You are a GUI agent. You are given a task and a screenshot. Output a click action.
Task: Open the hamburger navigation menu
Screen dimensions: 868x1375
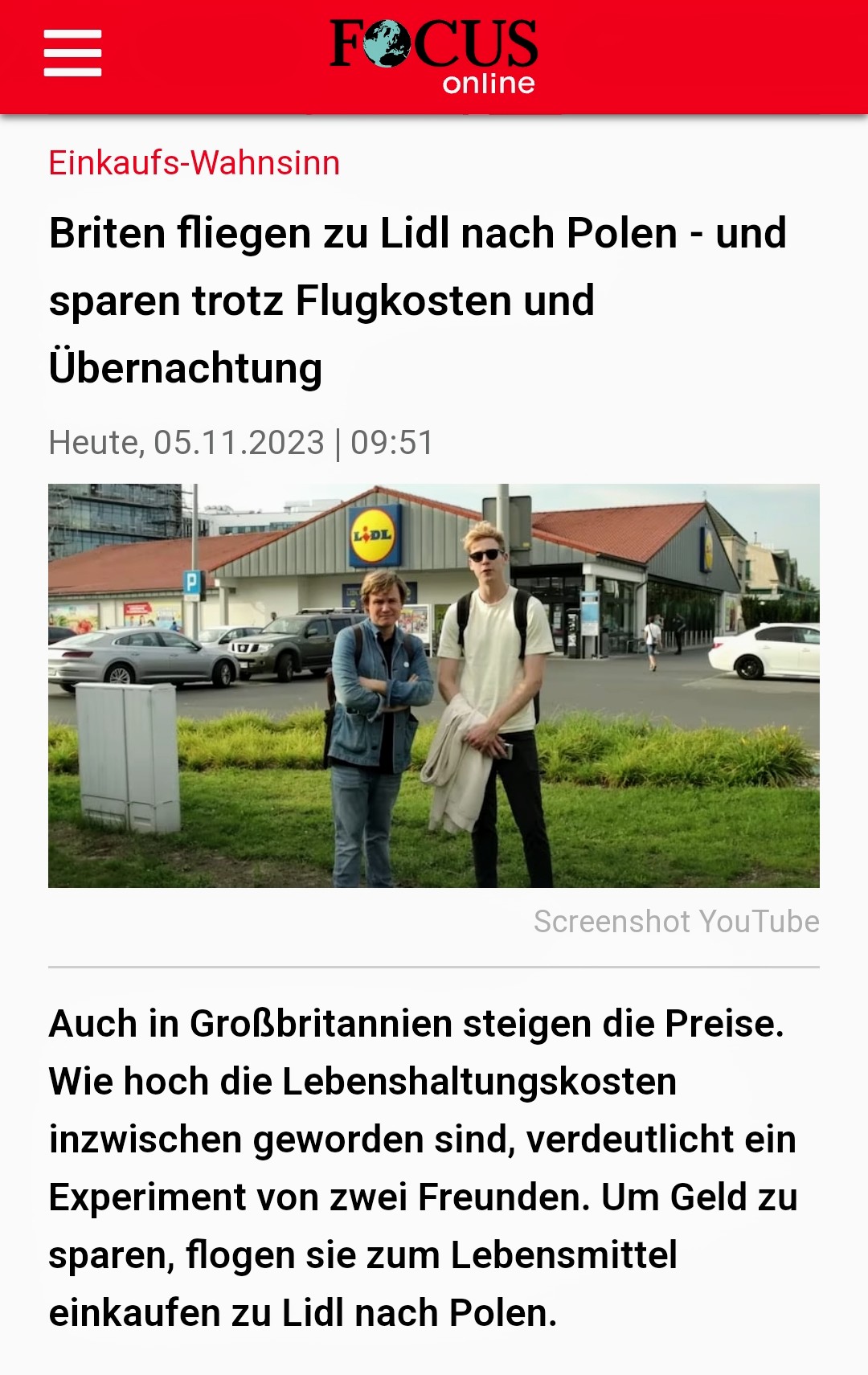[x=72, y=53]
